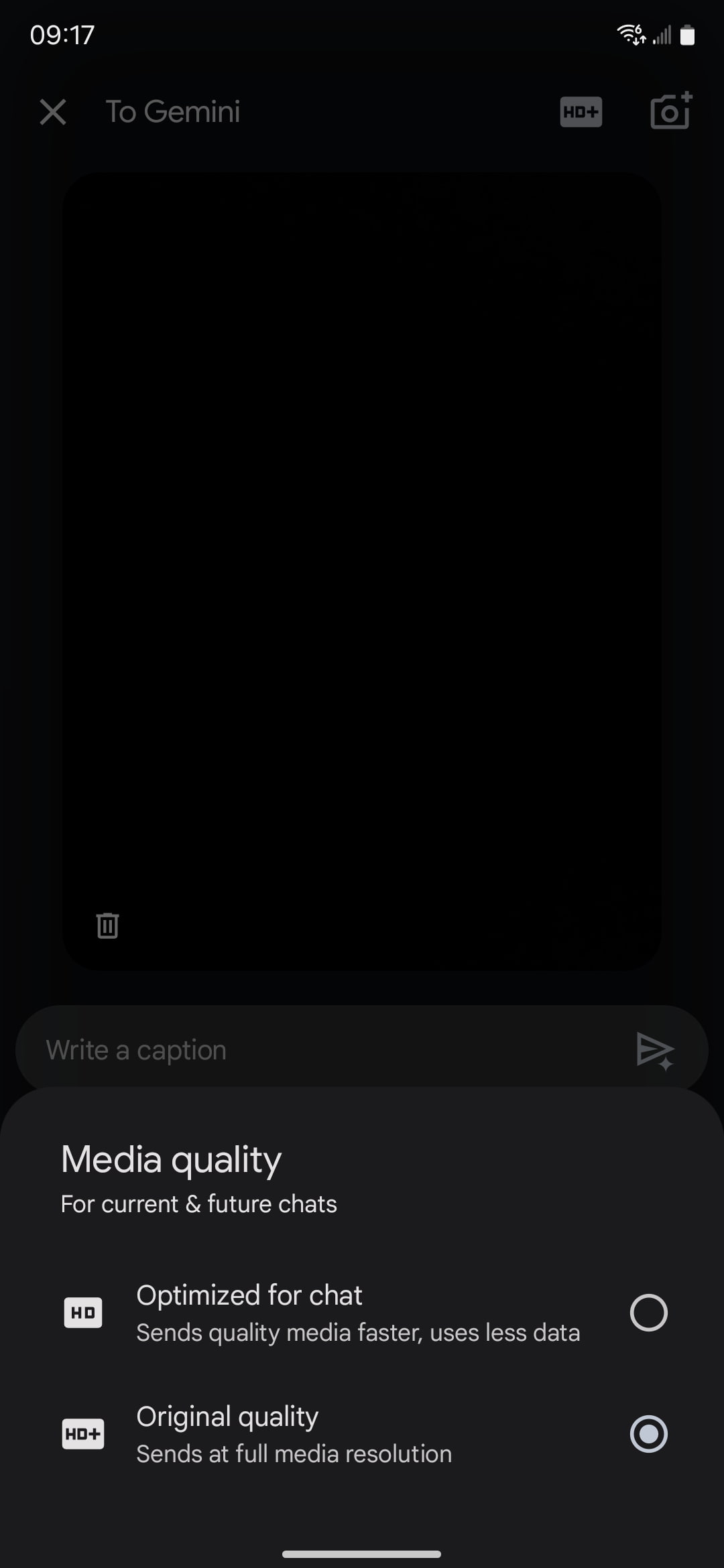Viewport: 724px width, 1568px height.
Task: Delete the attached media with trash icon
Action: 107,925
